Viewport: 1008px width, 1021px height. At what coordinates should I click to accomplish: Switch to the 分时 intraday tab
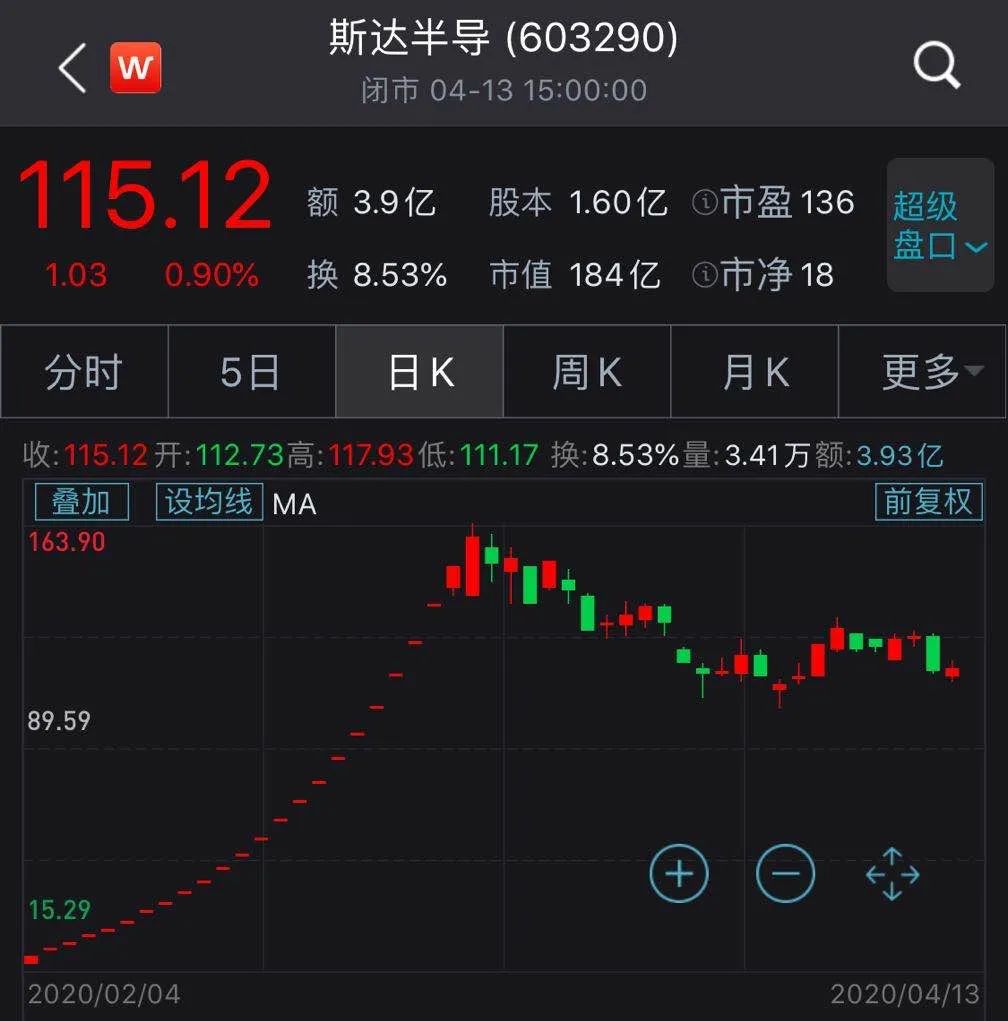coord(83,371)
